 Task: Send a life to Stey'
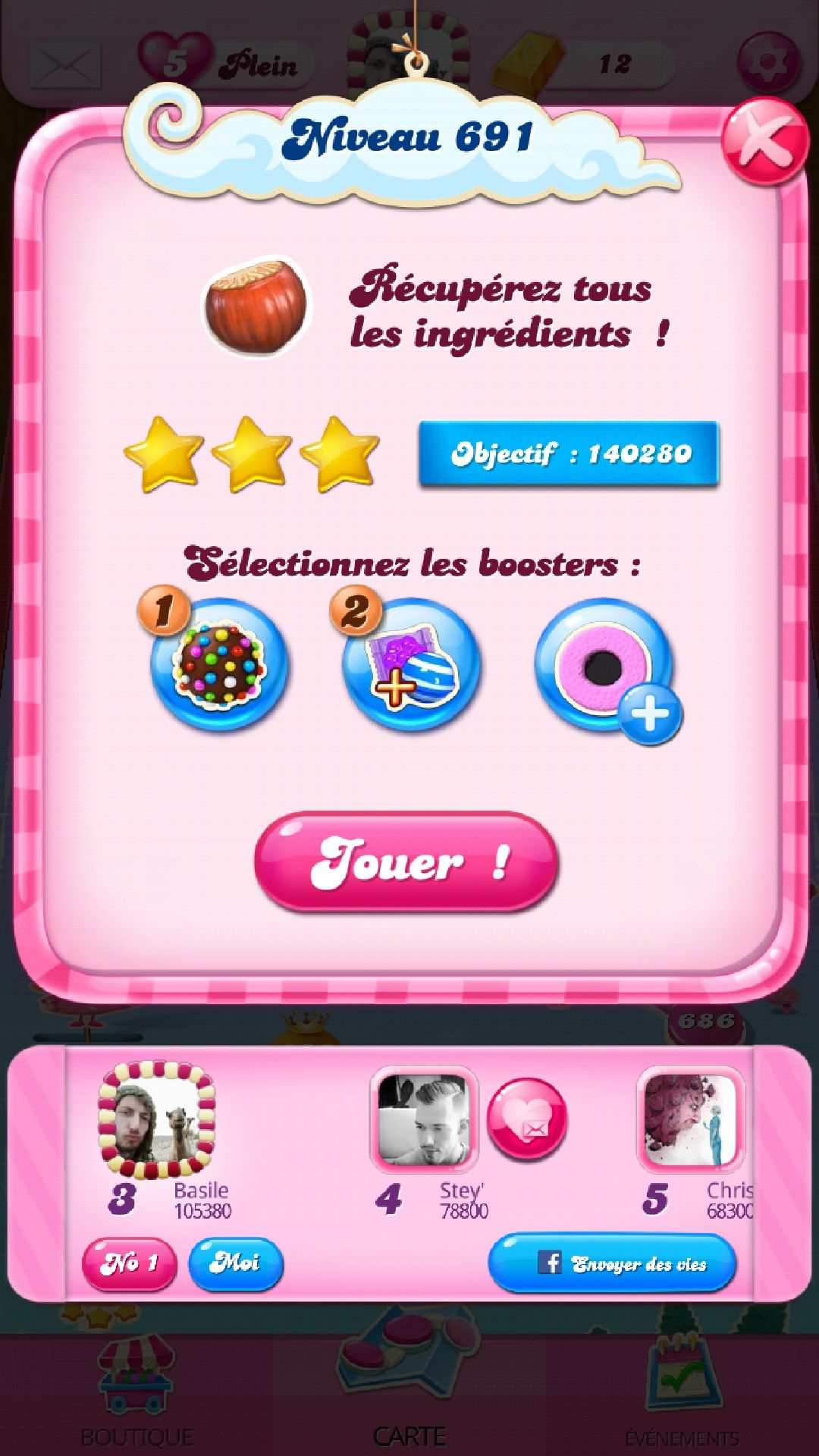coord(526,1119)
